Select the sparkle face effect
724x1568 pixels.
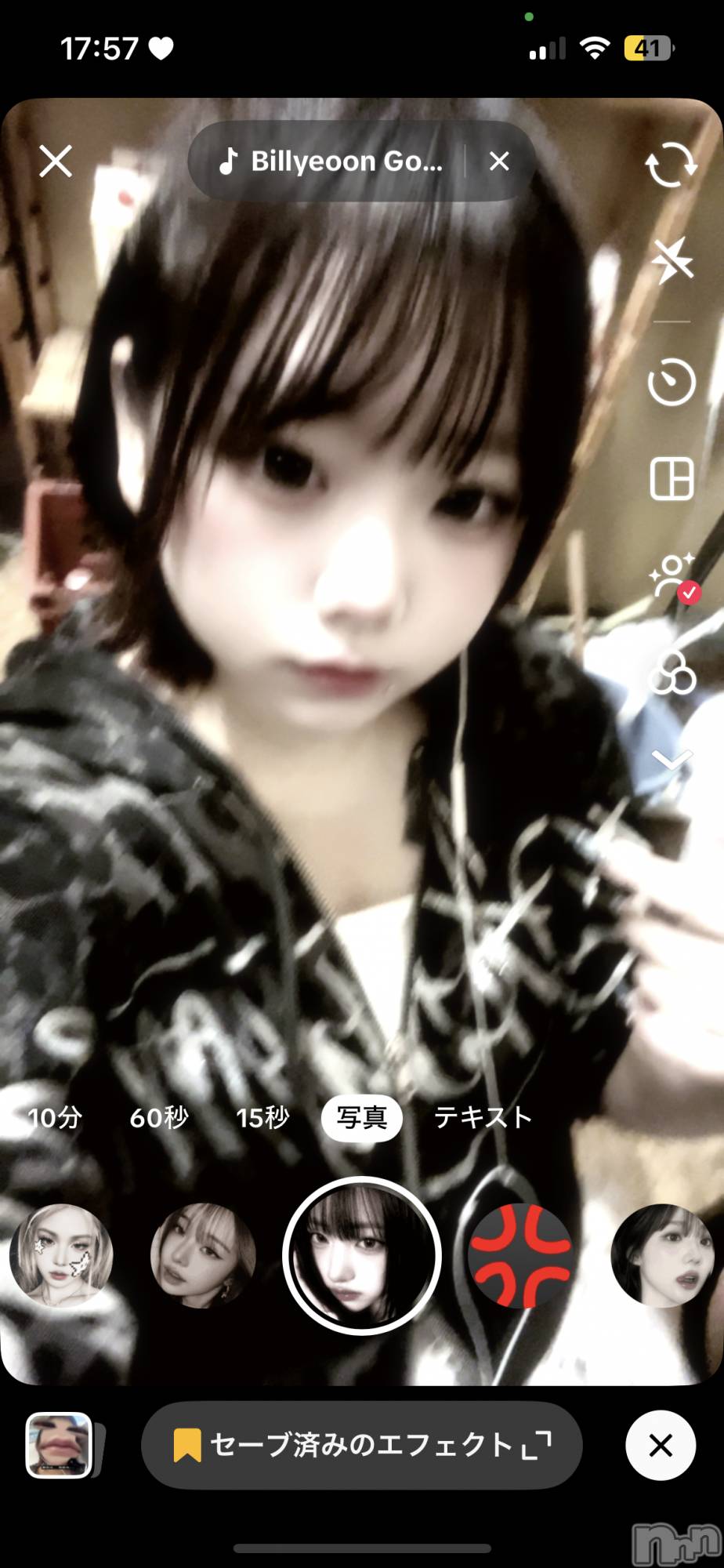click(x=61, y=1256)
